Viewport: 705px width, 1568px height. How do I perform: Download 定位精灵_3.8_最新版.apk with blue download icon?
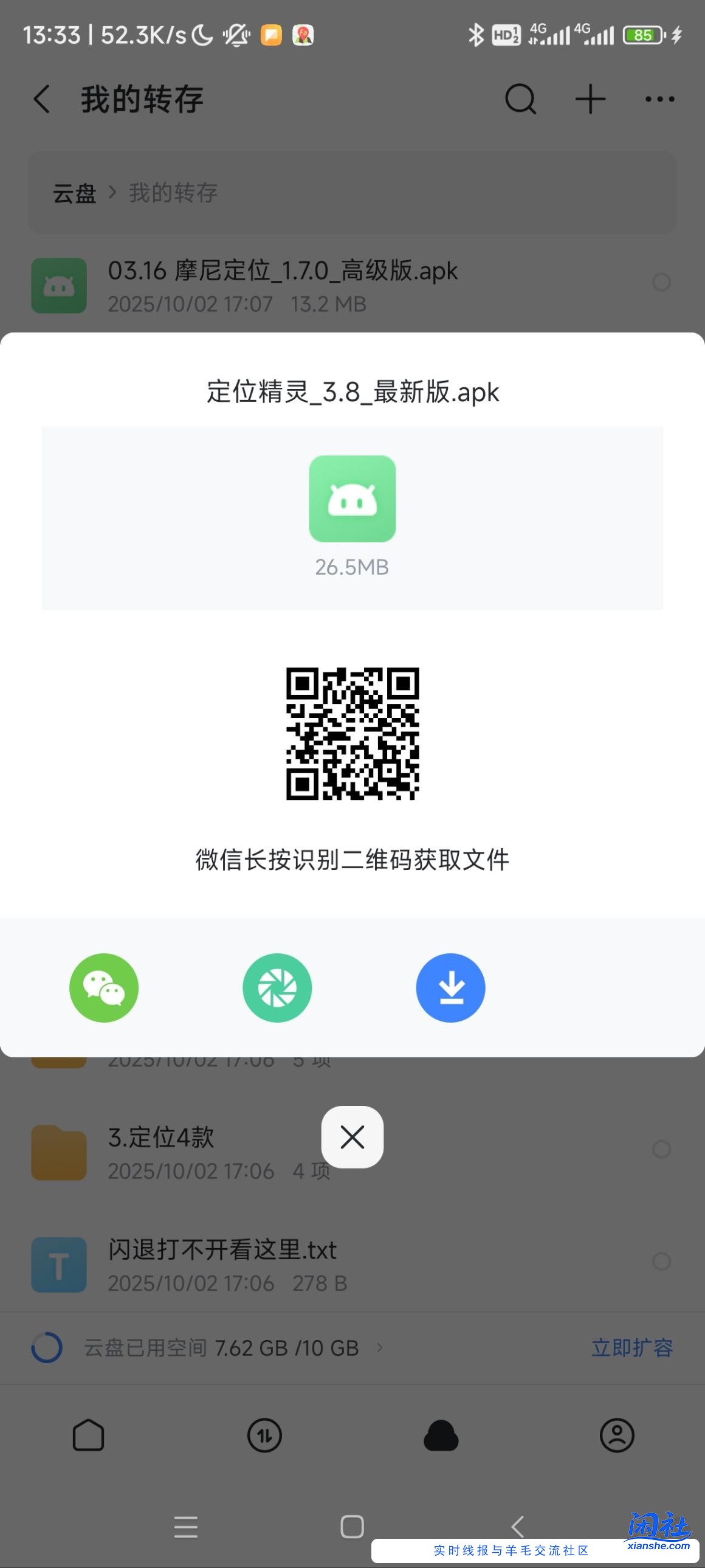[x=451, y=987]
